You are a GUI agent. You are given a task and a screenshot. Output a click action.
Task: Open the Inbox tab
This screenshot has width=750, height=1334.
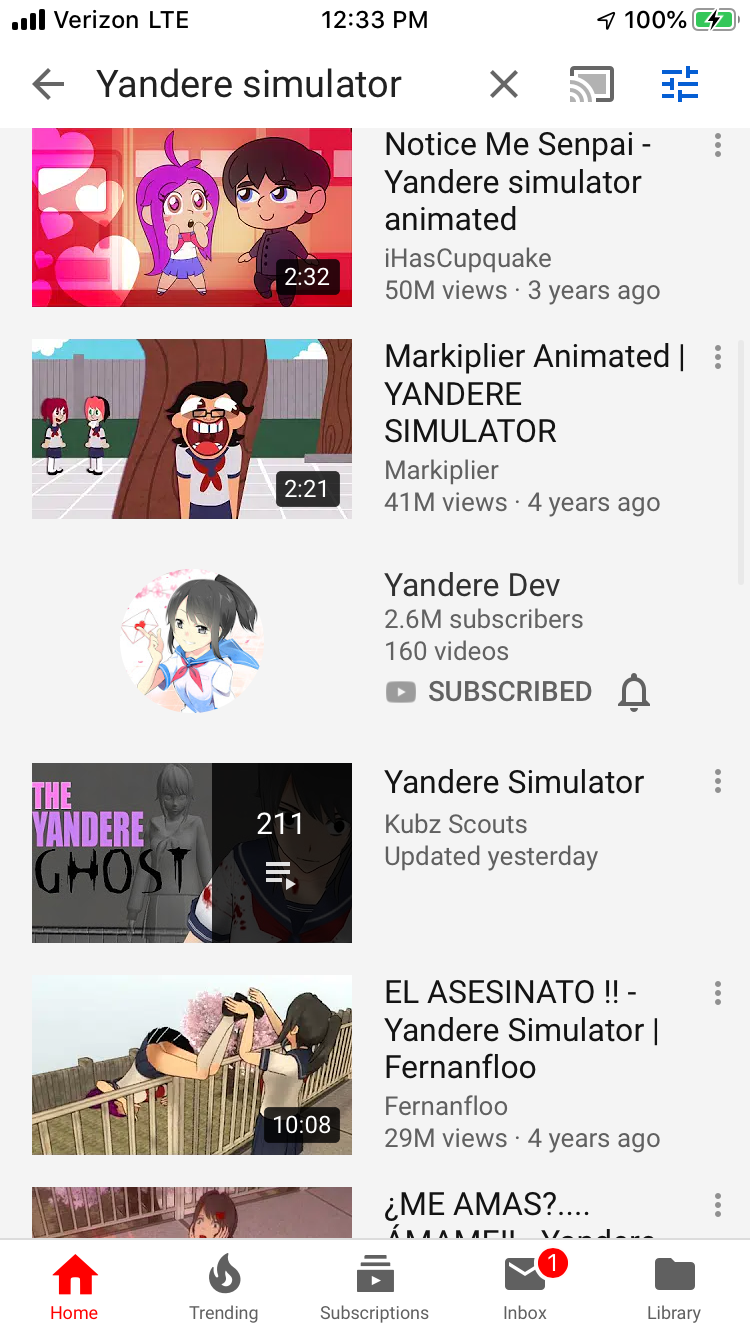(525, 1289)
